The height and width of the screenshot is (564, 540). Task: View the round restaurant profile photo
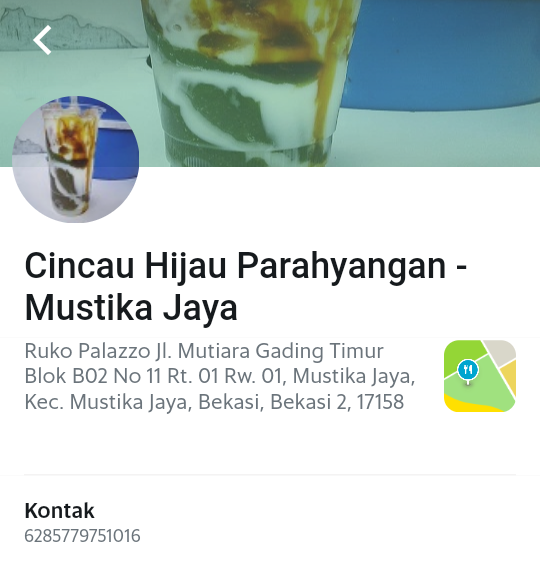coord(76,159)
